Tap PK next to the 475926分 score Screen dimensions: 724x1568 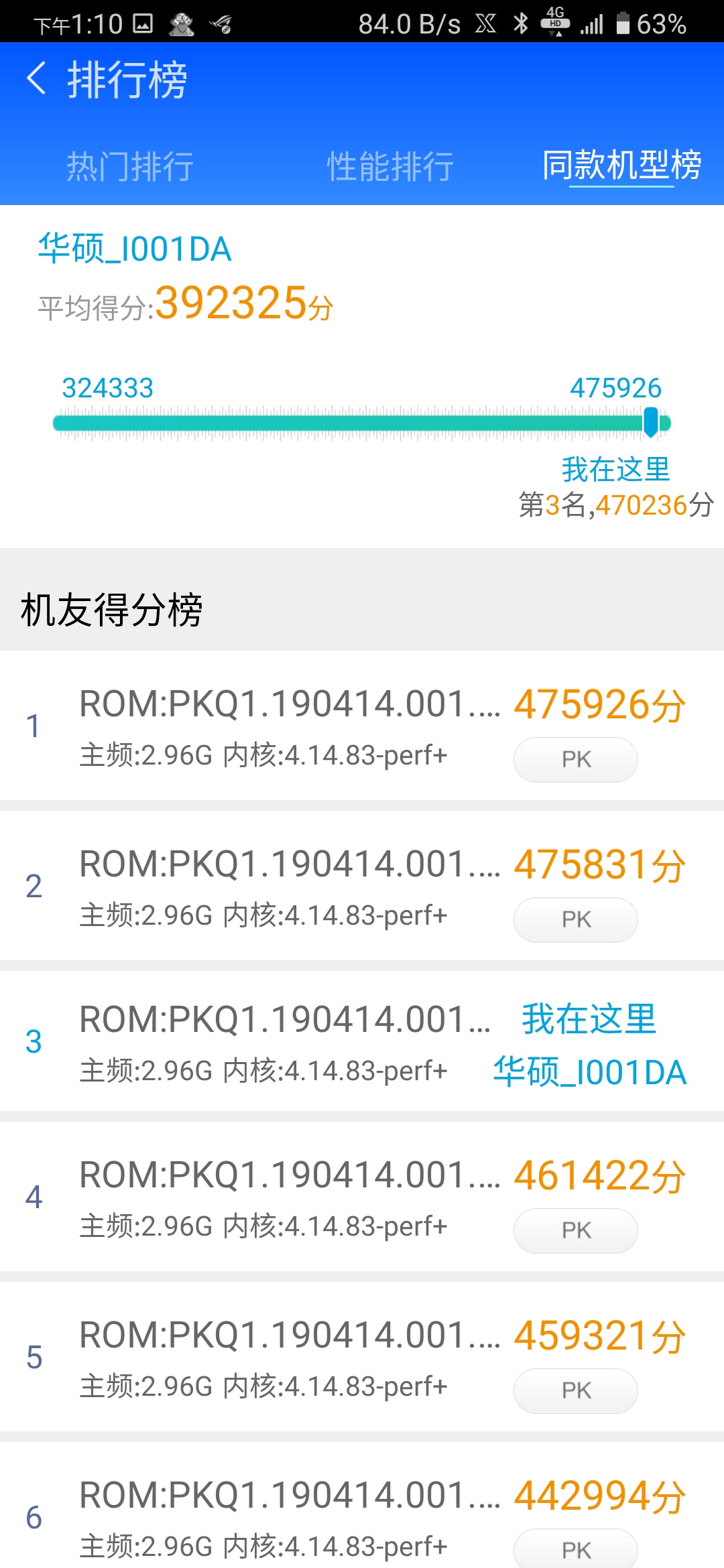(575, 760)
